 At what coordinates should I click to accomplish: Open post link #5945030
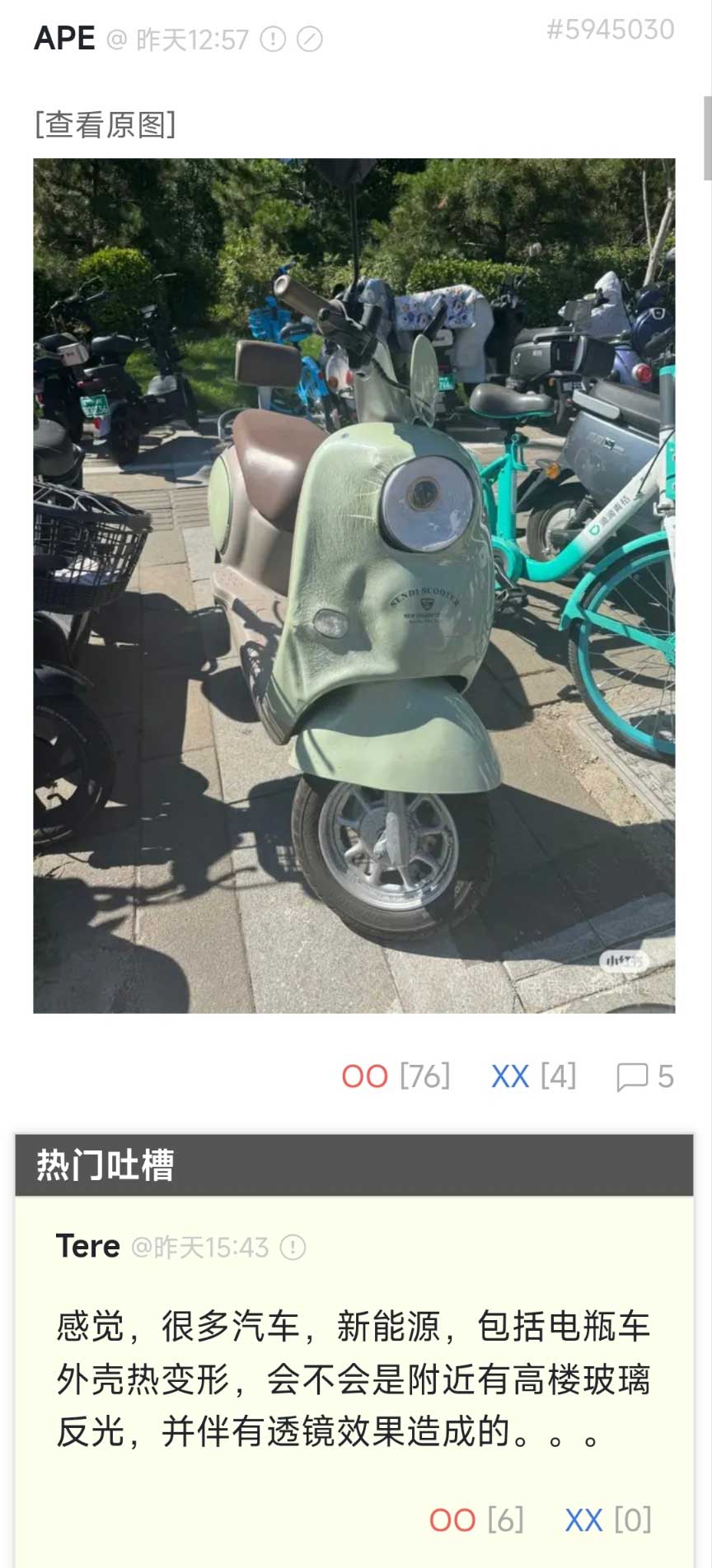(x=610, y=30)
